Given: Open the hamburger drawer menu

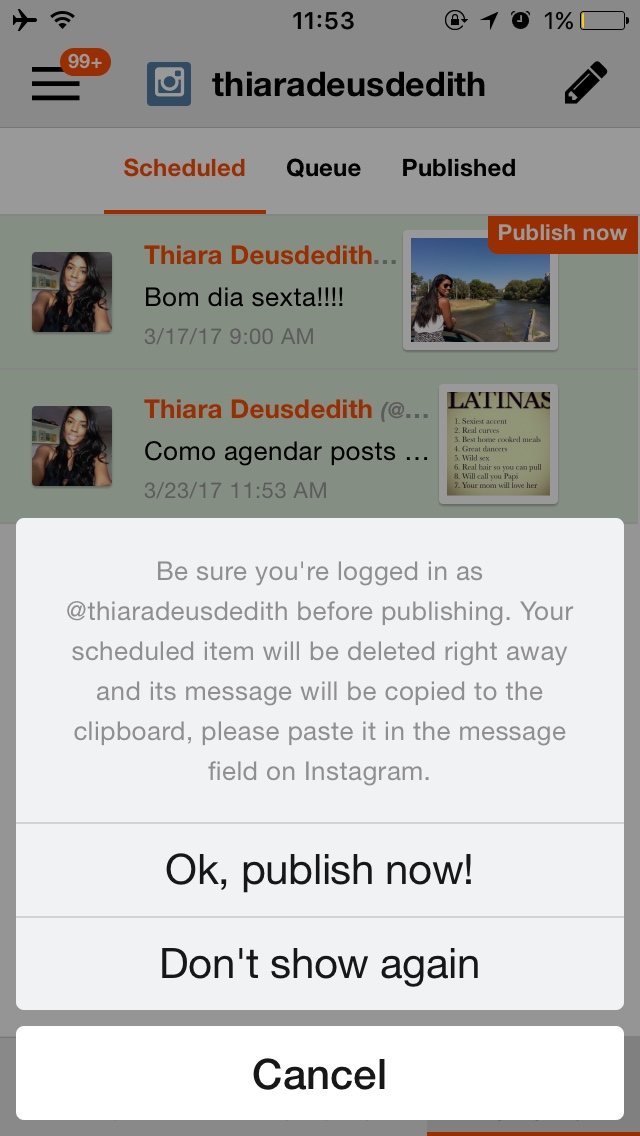Looking at the screenshot, I should [x=56, y=86].
